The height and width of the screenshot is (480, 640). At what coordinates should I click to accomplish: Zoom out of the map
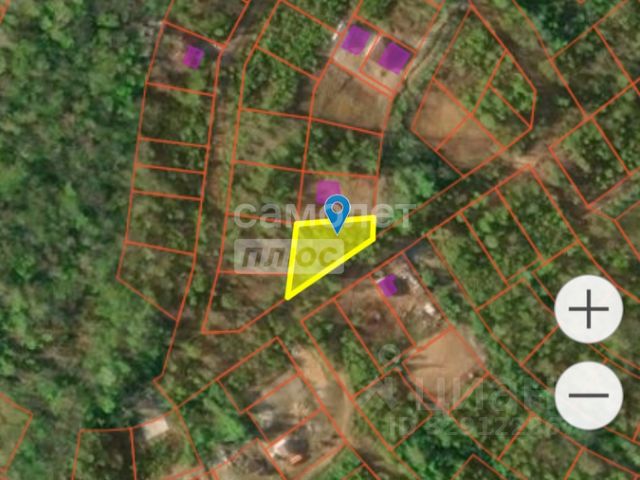pos(589,395)
